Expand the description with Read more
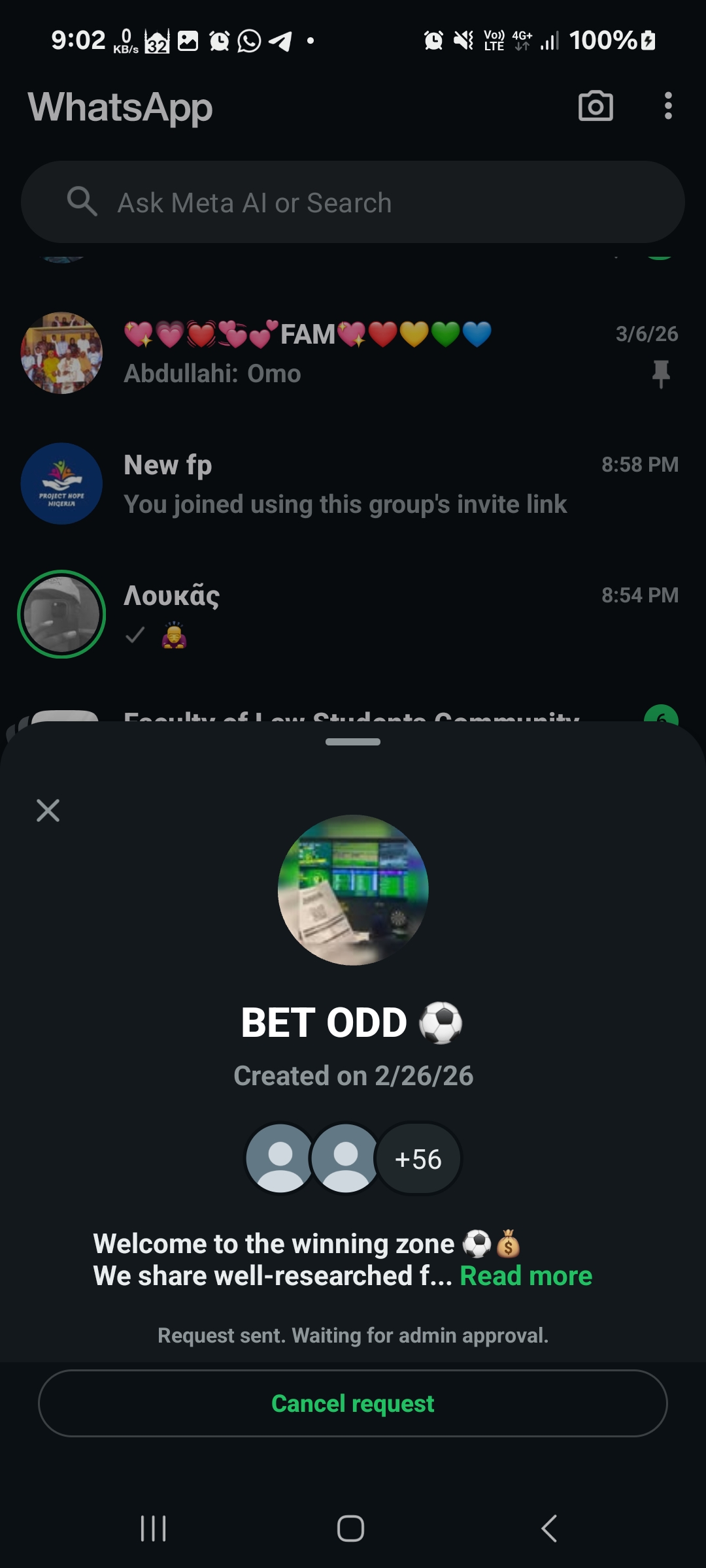Image resolution: width=706 pixels, height=1568 pixels. pos(526,1276)
